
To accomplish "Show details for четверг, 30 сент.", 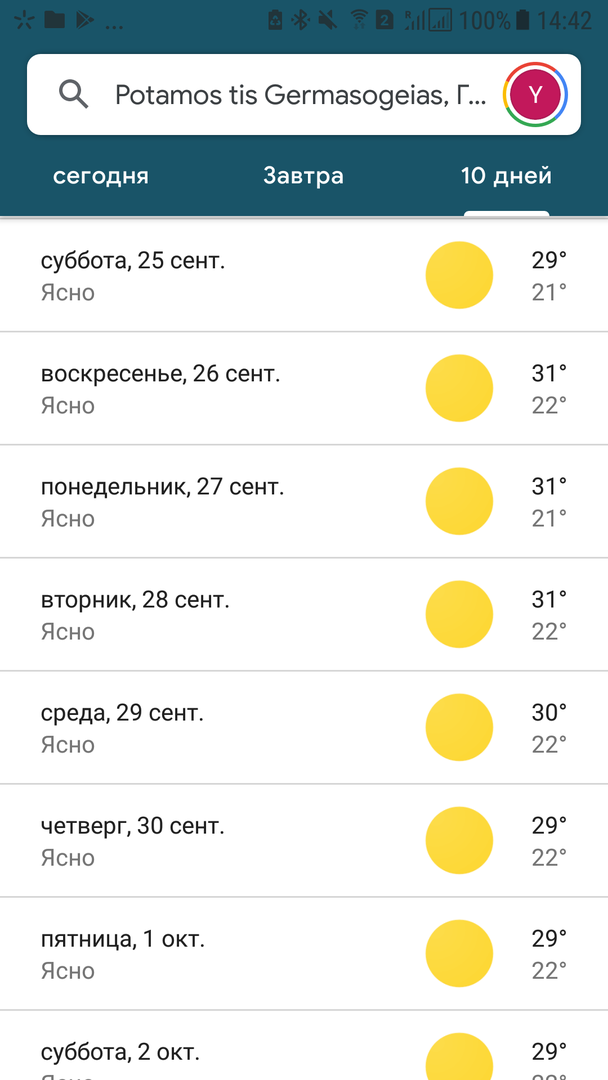I will point(304,841).
